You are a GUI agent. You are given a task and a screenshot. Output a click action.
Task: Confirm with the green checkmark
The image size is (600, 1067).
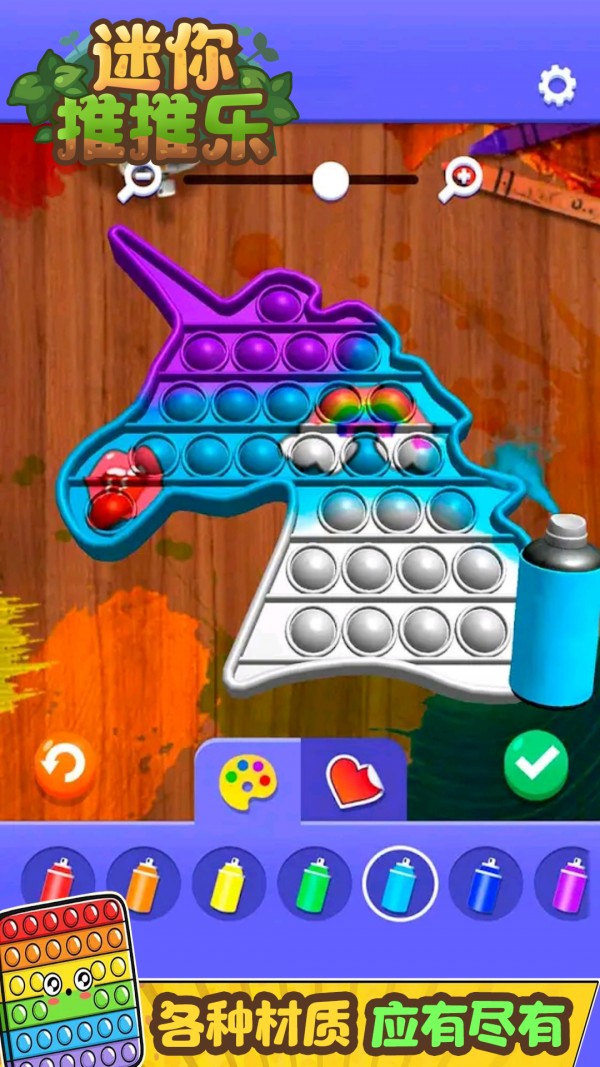(536, 767)
